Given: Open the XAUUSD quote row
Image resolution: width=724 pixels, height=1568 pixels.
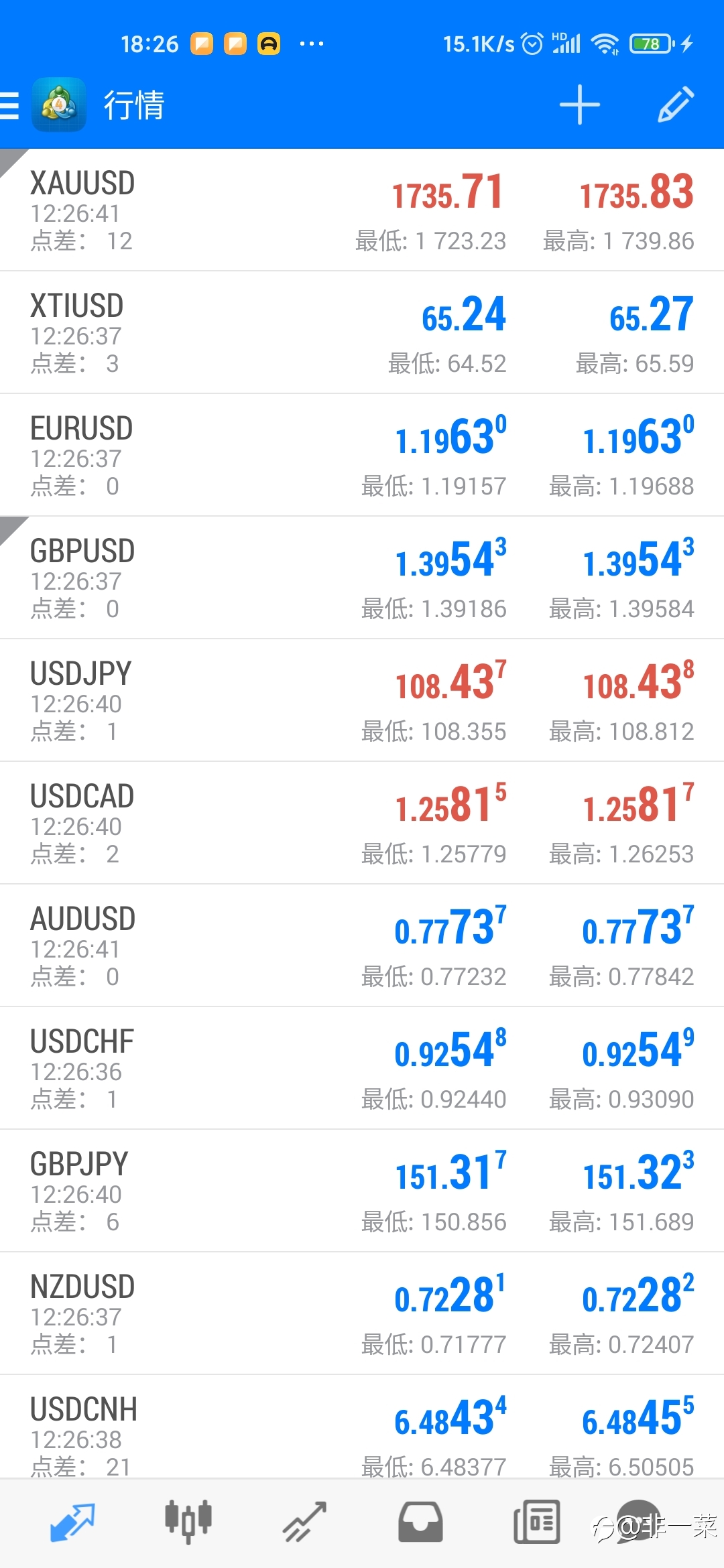Looking at the screenshot, I should (x=362, y=210).
